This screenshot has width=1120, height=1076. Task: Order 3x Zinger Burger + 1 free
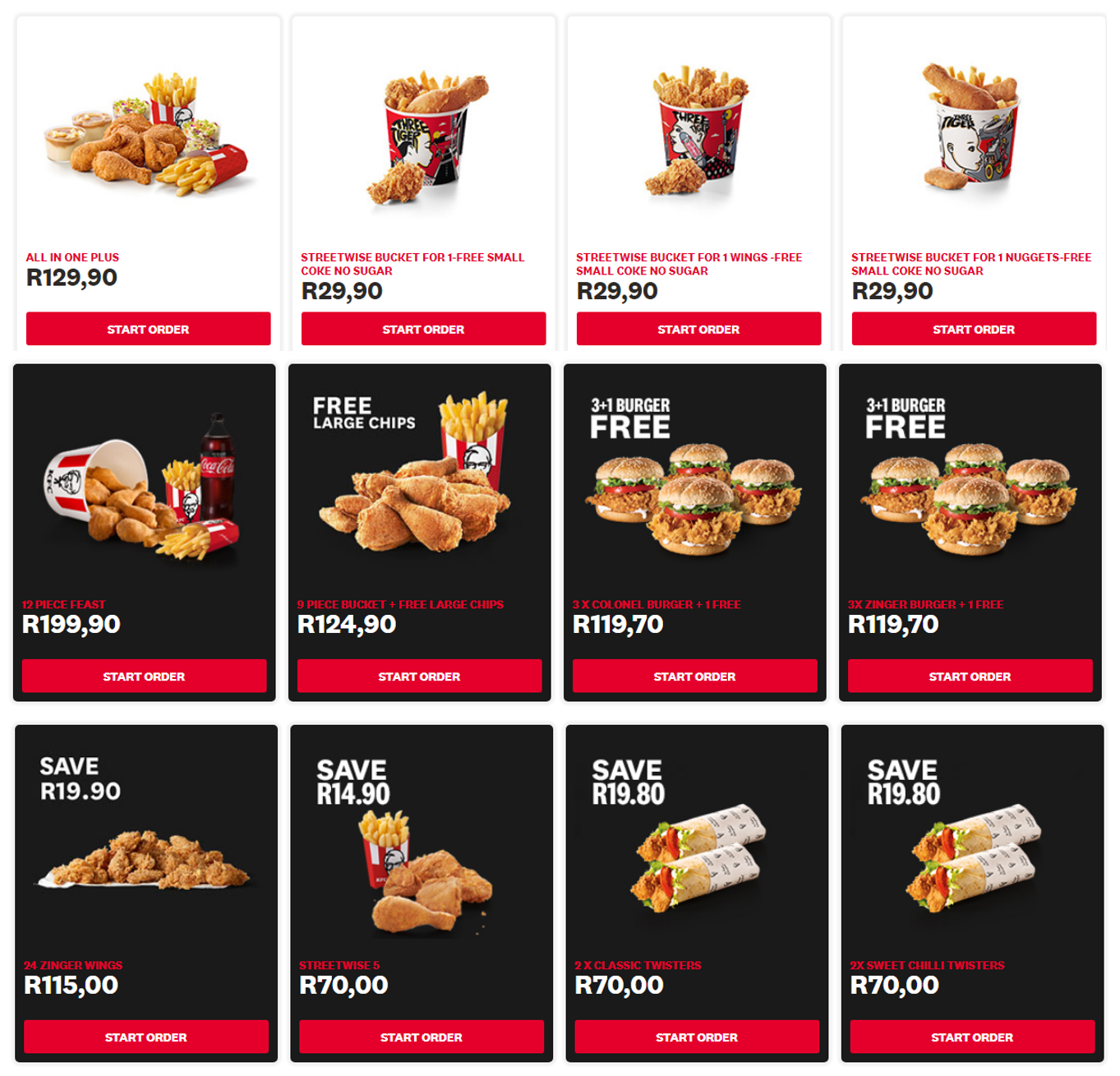[x=970, y=676]
